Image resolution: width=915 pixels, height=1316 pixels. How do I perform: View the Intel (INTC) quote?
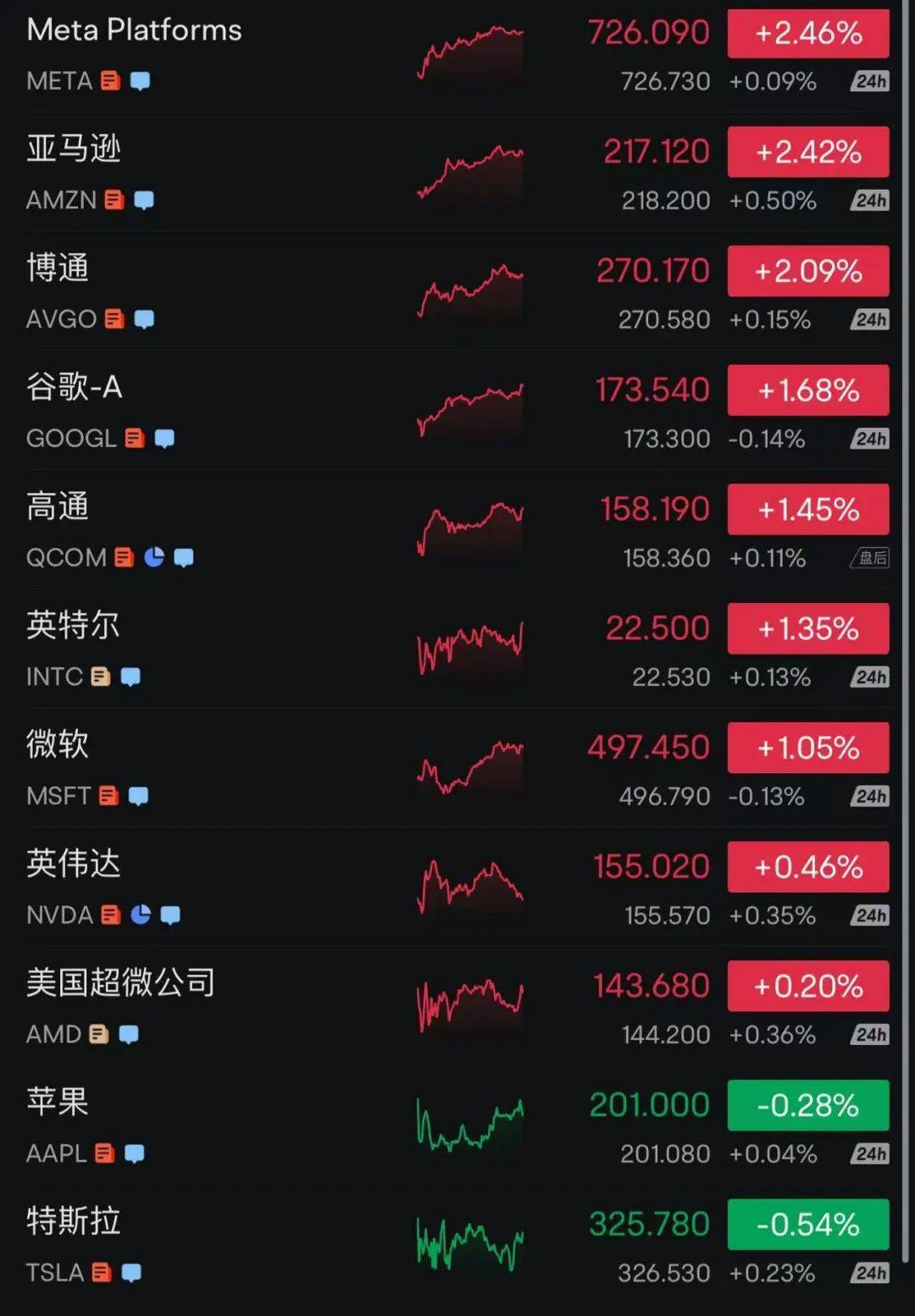(73, 627)
